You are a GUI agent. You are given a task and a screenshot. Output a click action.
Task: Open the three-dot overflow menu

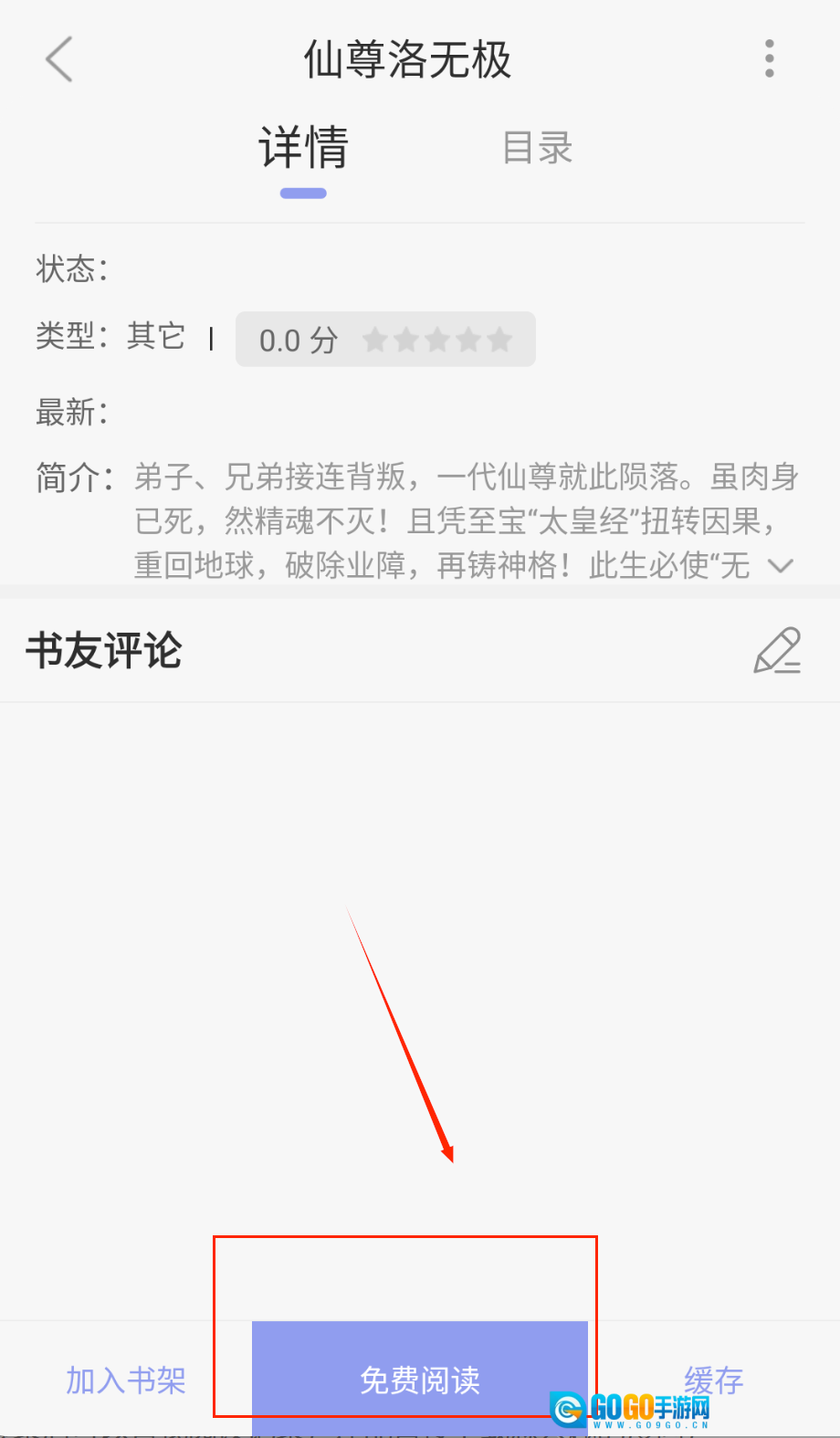pos(770,59)
